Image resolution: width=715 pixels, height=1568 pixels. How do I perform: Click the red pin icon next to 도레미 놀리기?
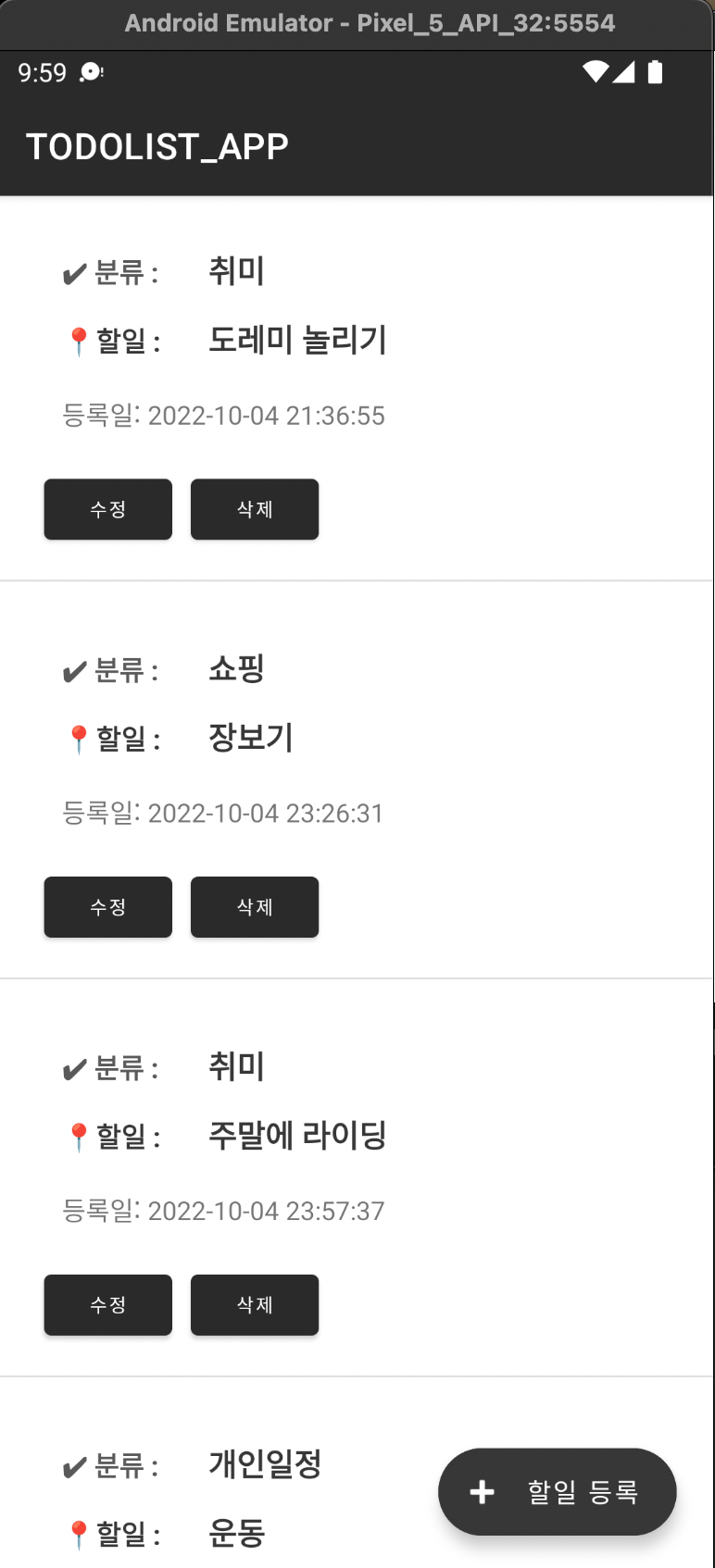click(79, 339)
